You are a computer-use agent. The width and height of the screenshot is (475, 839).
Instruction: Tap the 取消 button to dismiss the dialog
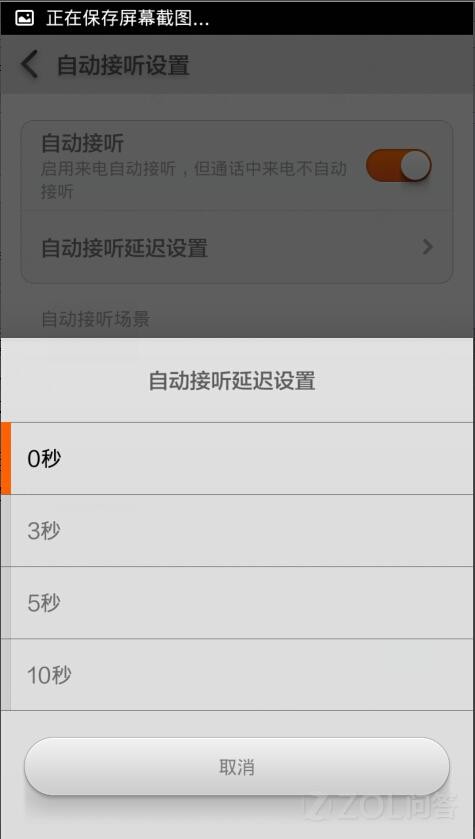[x=237, y=767]
